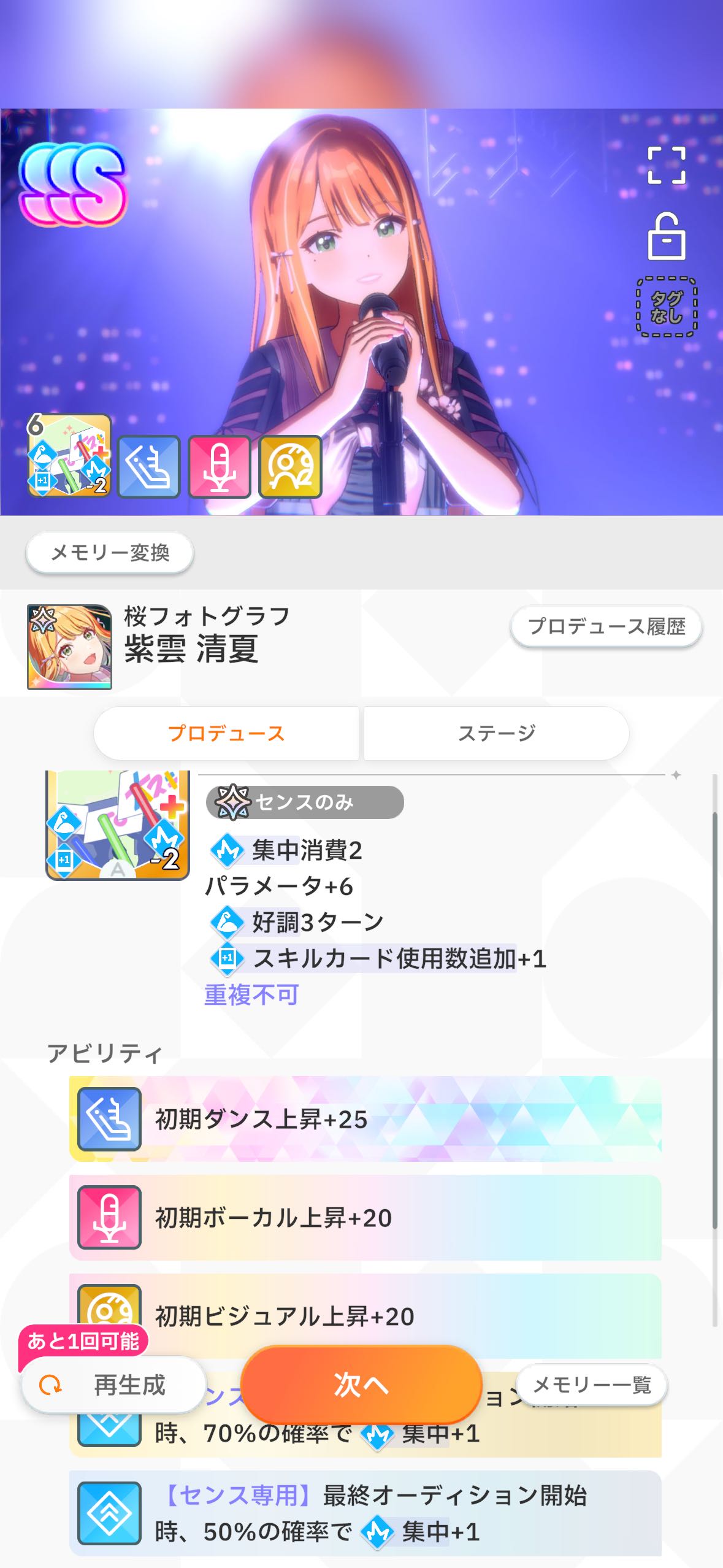The width and height of the screenshot is (723, 1568).
Task: Select the yellow visual ability icon on the photo
Action: pyautogui.click(x=291, y=466)
